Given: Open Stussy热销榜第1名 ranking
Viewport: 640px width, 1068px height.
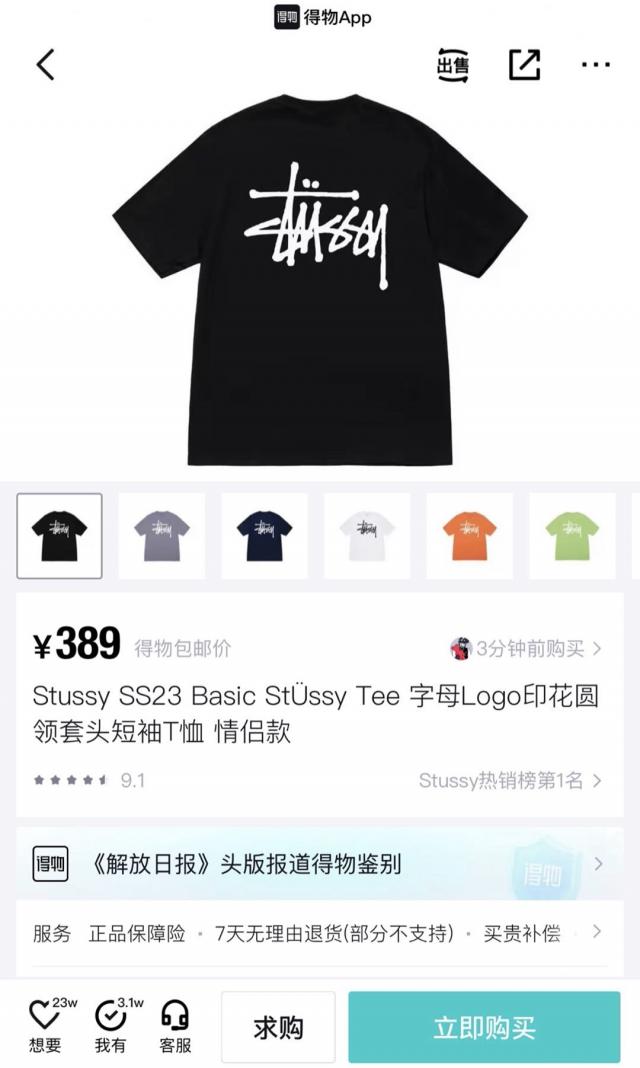Looking at the screenshot, I should point(510,781).
